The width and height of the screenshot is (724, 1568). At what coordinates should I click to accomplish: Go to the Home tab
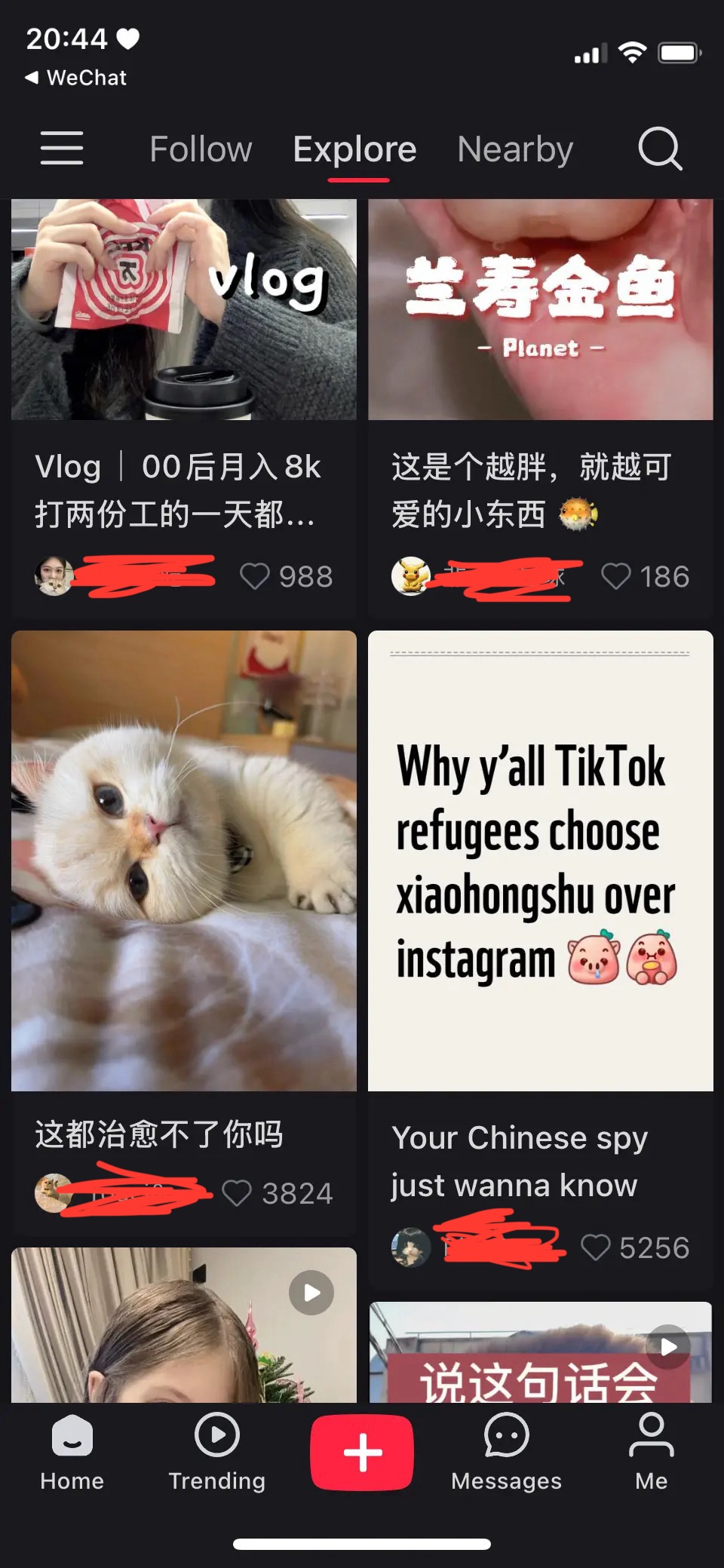pos(72,1452)
